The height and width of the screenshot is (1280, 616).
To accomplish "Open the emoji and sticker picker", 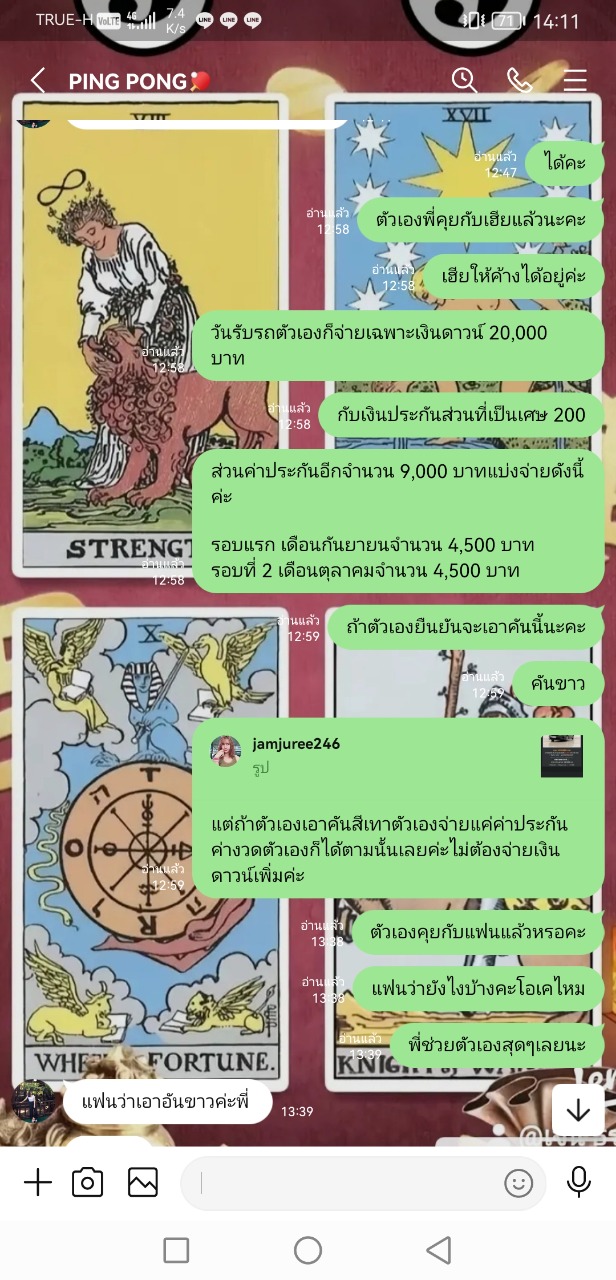I will pos(518,1184).
